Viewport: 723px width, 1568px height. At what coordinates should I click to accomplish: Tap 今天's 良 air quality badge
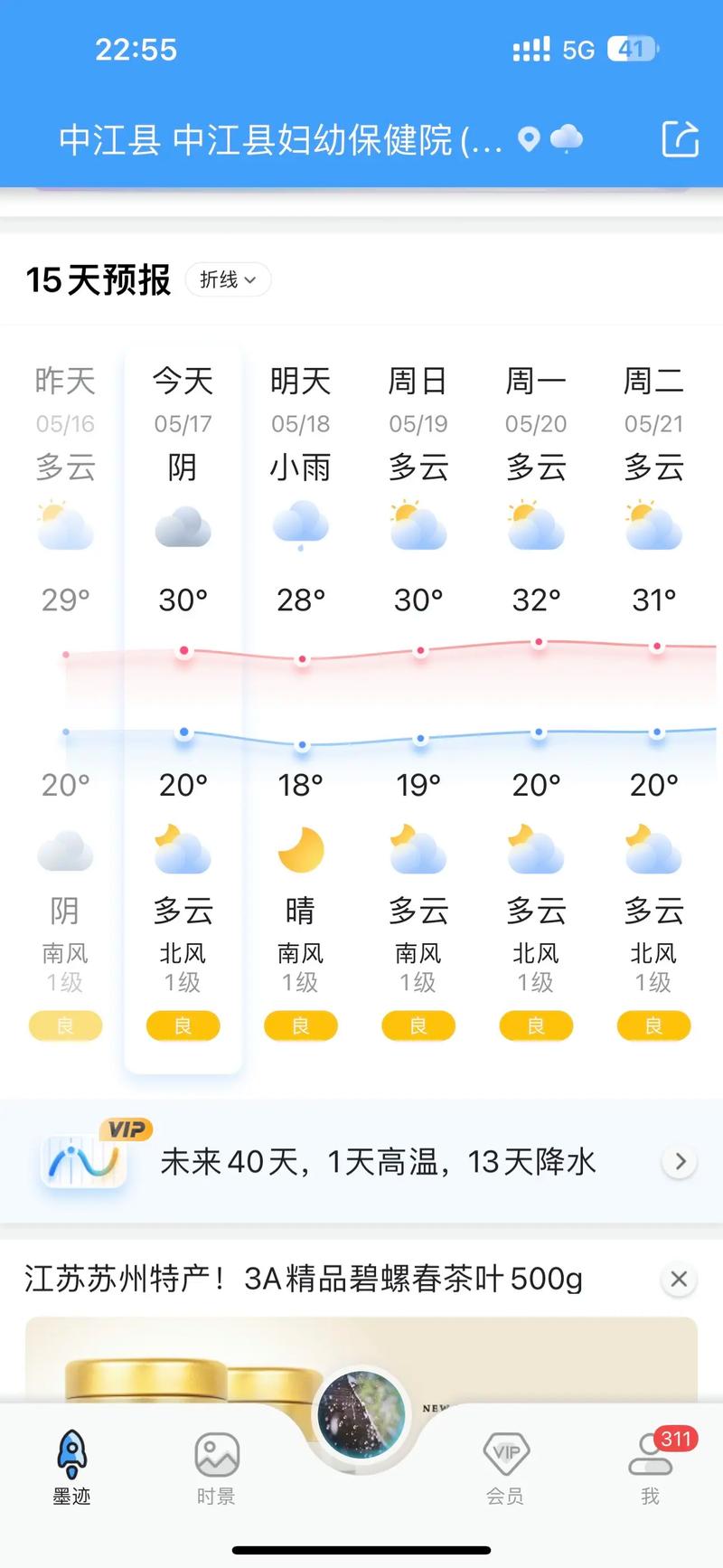pyautogui.click(x=183, y=1026)
